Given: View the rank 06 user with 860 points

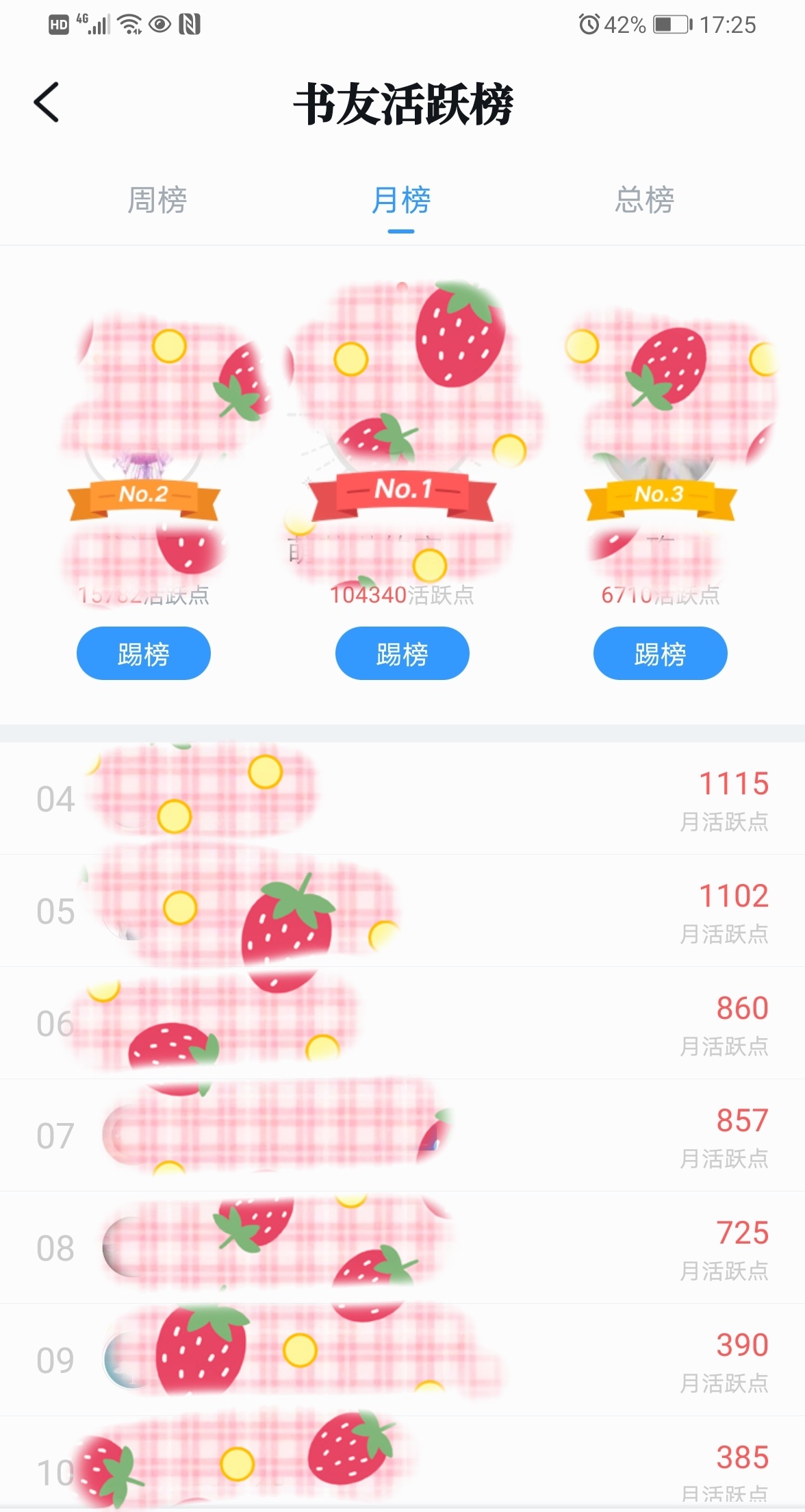Looking at the screenshot, I should pyautogui.click(x=402, y=1023).
